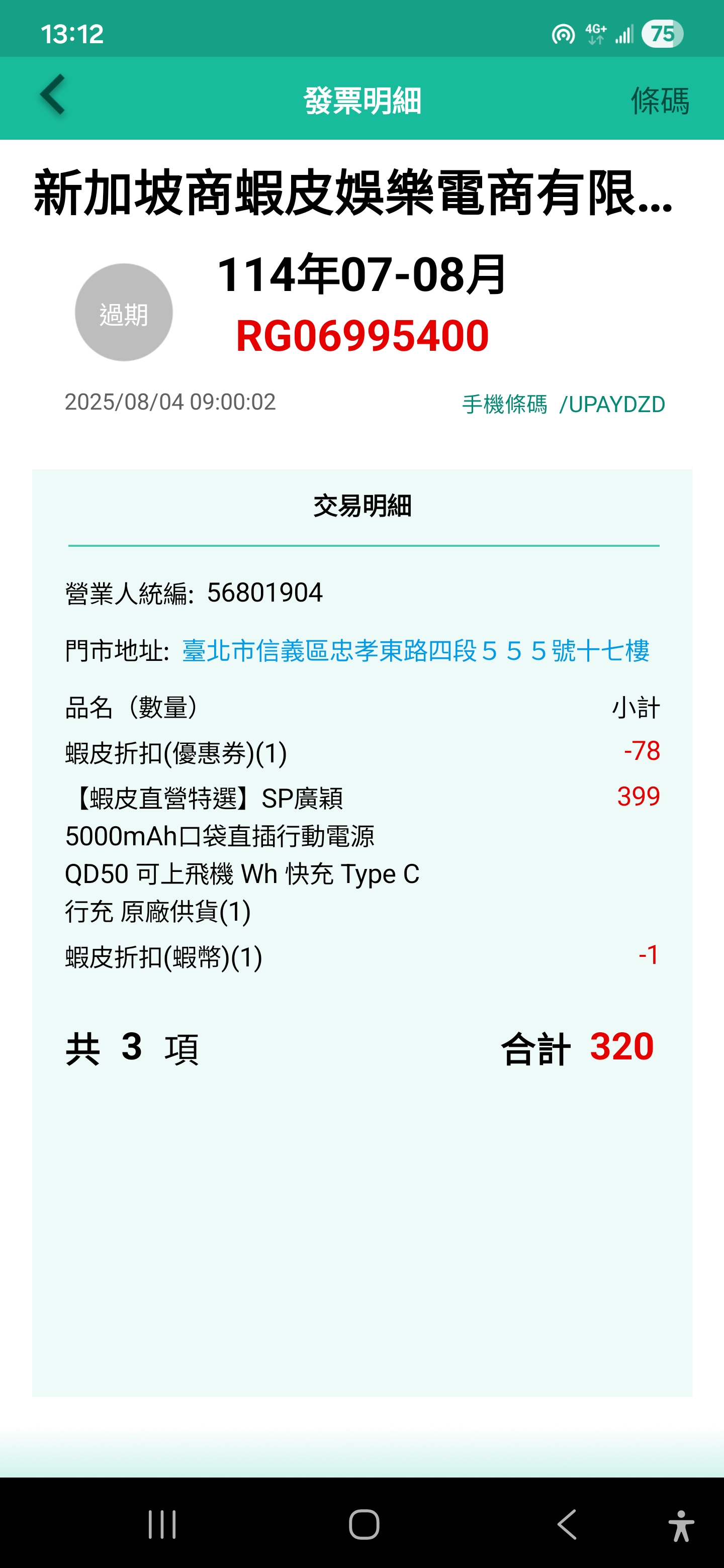Open the accessibility shortcut in navigation bar
The image size is (724, 1568).
[680, 1525]
